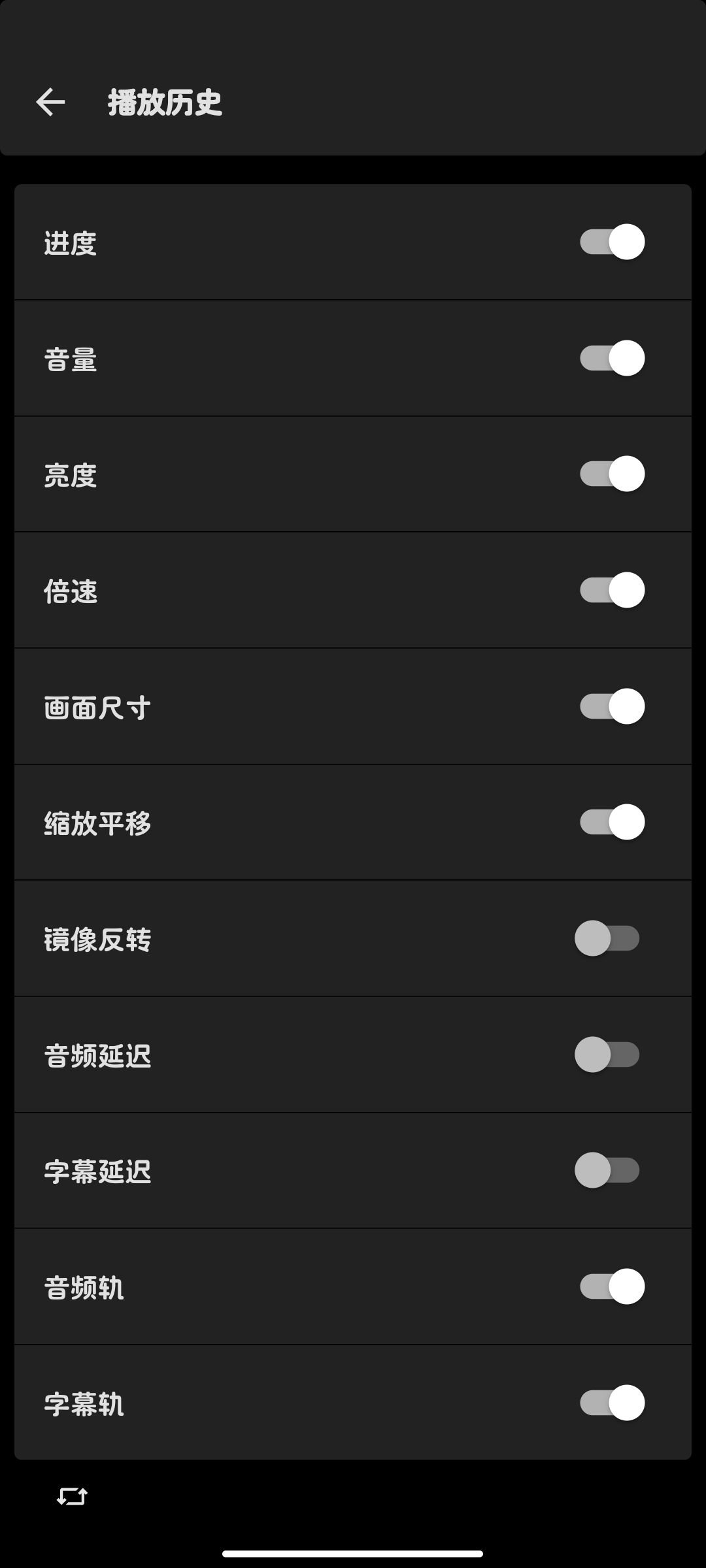Switch off 亮度 saving
The image size is (706, 1568).
point(612,474)
